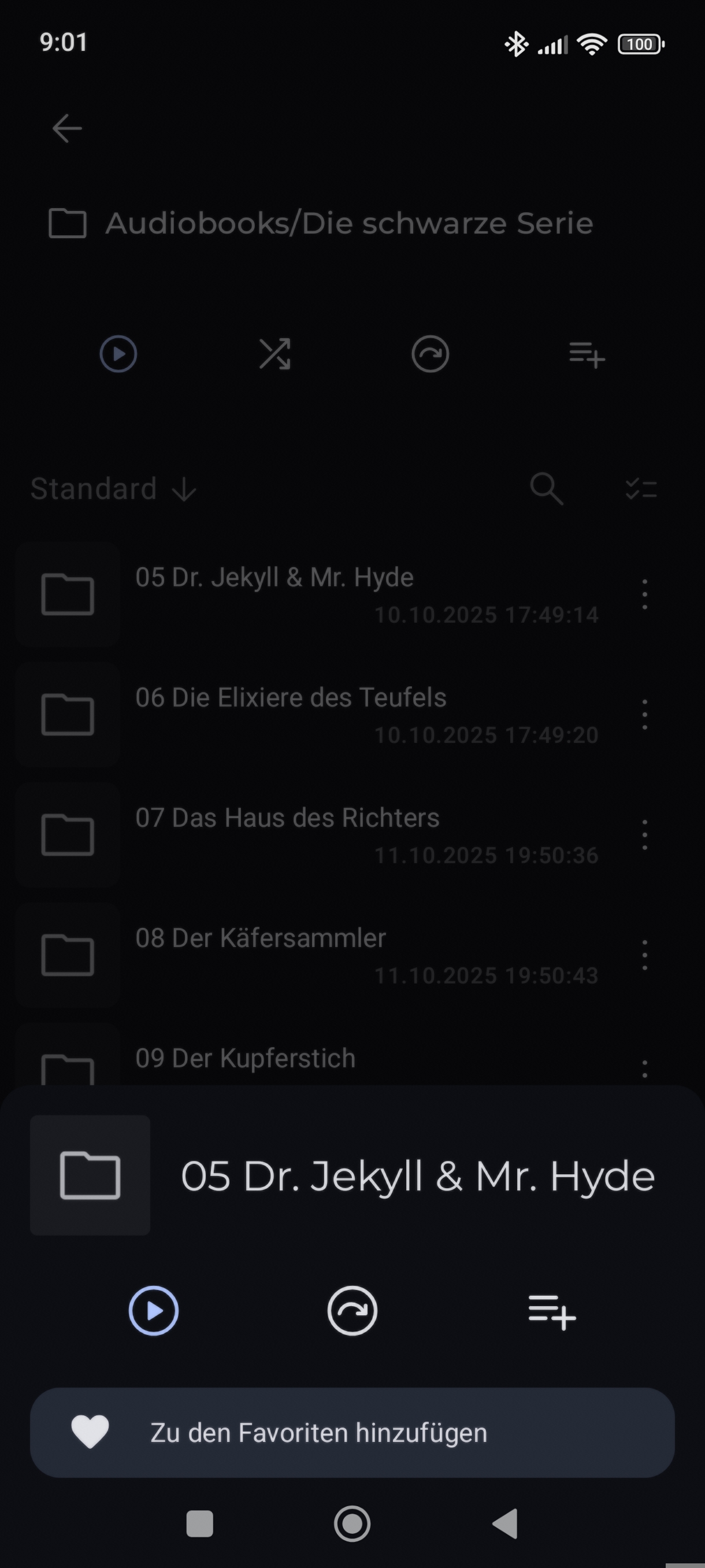Viewport: 705px width, 1568px height.
Task: Go to the system home screen
Action: (x=352, y=1523)
